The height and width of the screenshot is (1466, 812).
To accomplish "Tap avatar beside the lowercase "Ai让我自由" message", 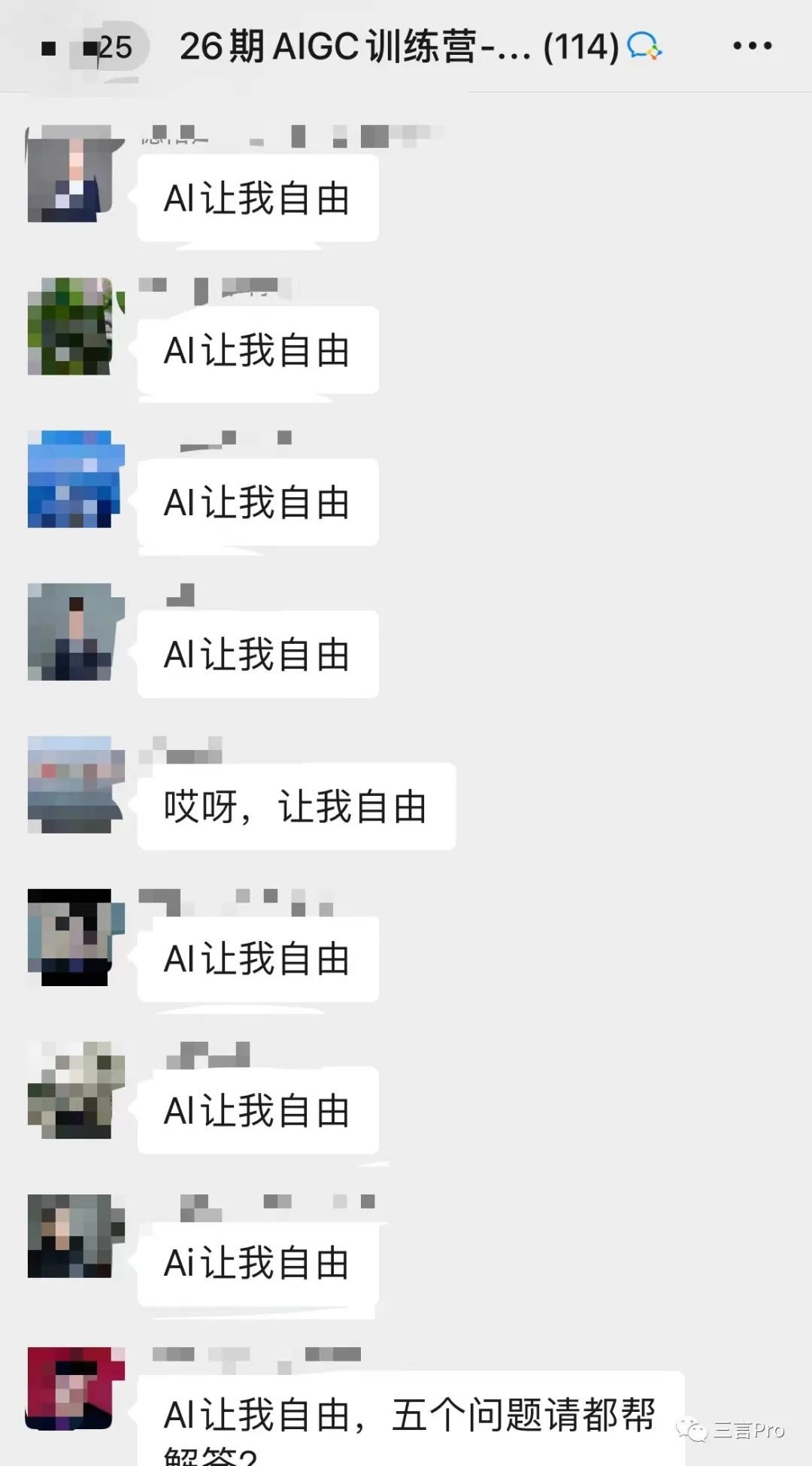I will (75, 1236).
